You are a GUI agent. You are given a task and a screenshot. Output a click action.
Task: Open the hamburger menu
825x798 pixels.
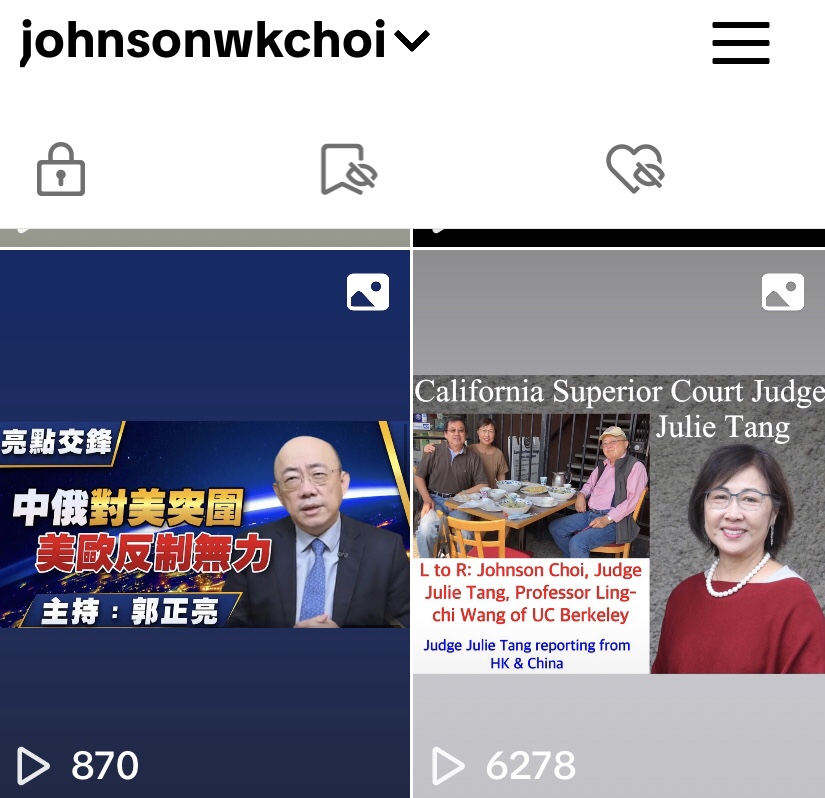point(740,42)
